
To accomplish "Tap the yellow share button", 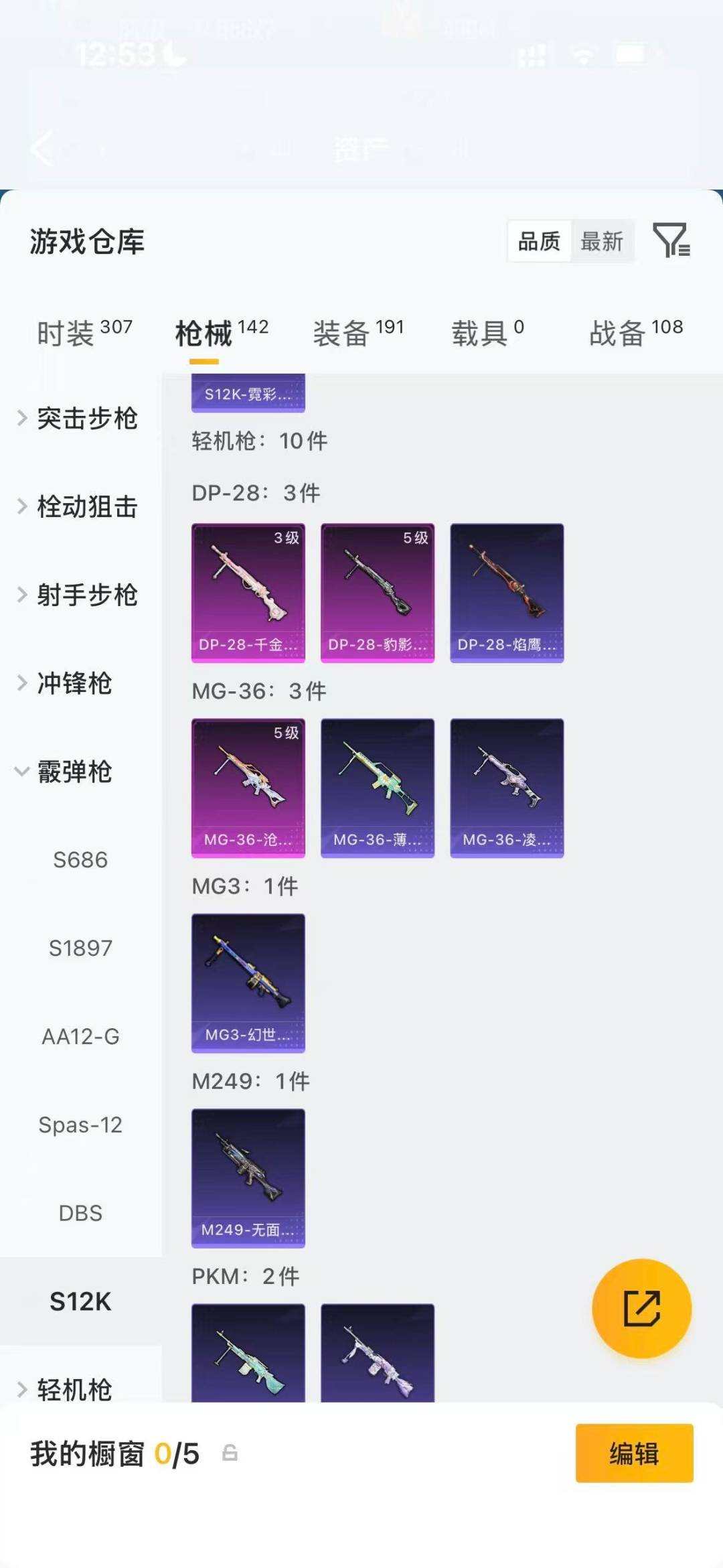I will pyautogui.click(x=641, y=1309).
